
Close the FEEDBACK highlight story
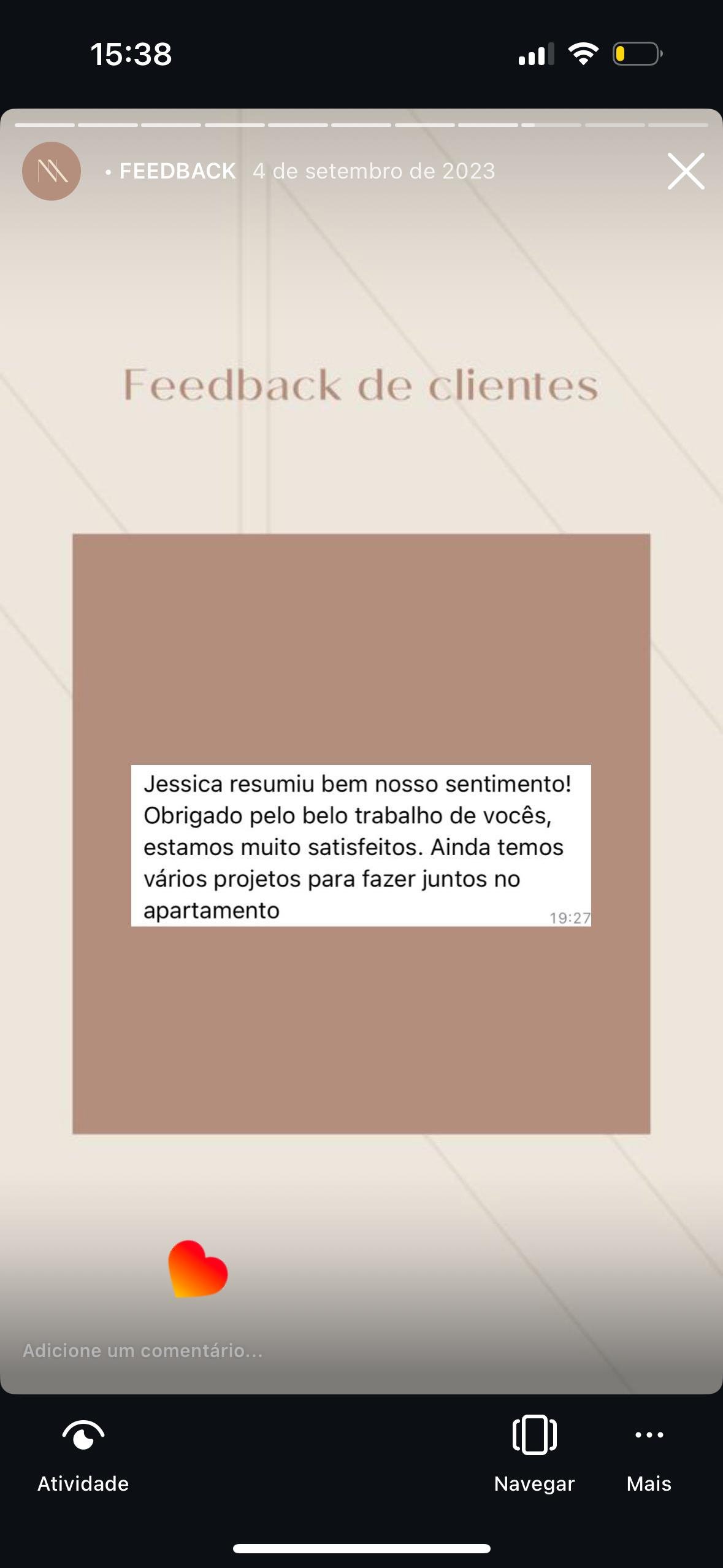click(x=686, y=171)
